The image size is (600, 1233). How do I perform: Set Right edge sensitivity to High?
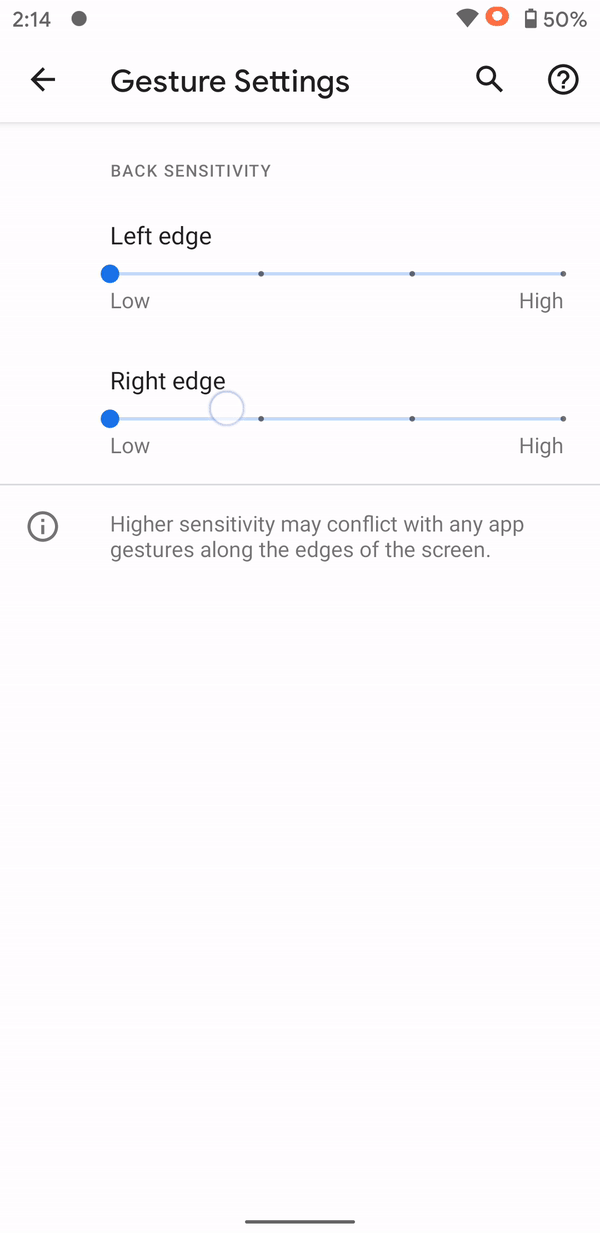click(x=563, y=419)
